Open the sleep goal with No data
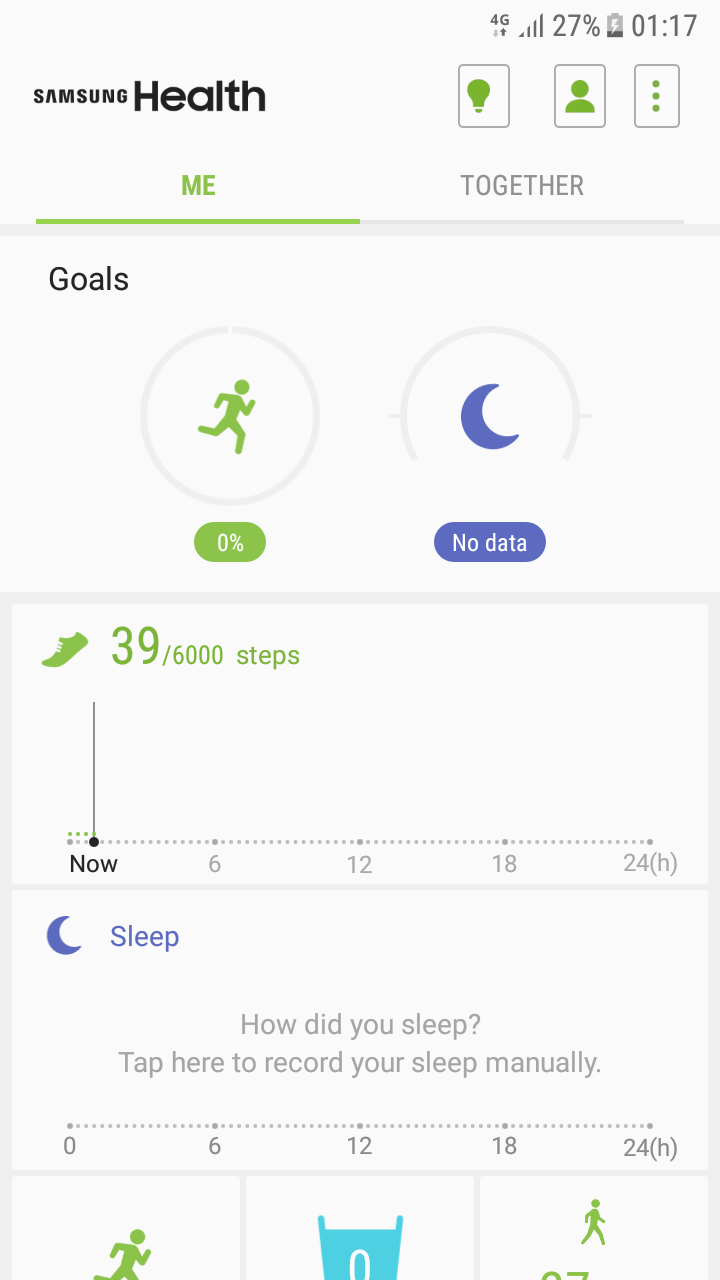Viewport: 720px width, 1280px height. click(490, 416)
